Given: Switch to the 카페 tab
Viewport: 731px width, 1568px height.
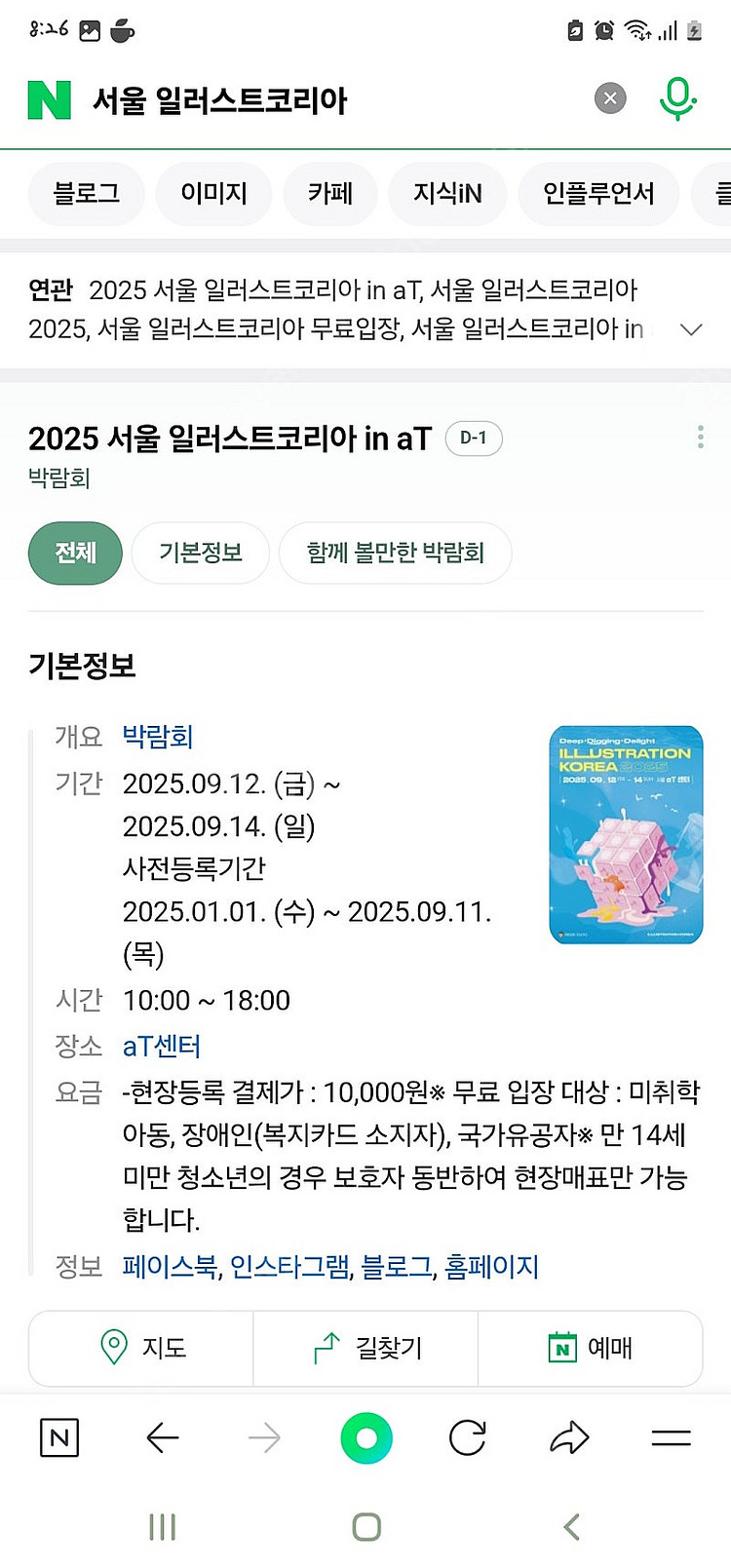Looking at the screenshot, I should click(330, 193).
